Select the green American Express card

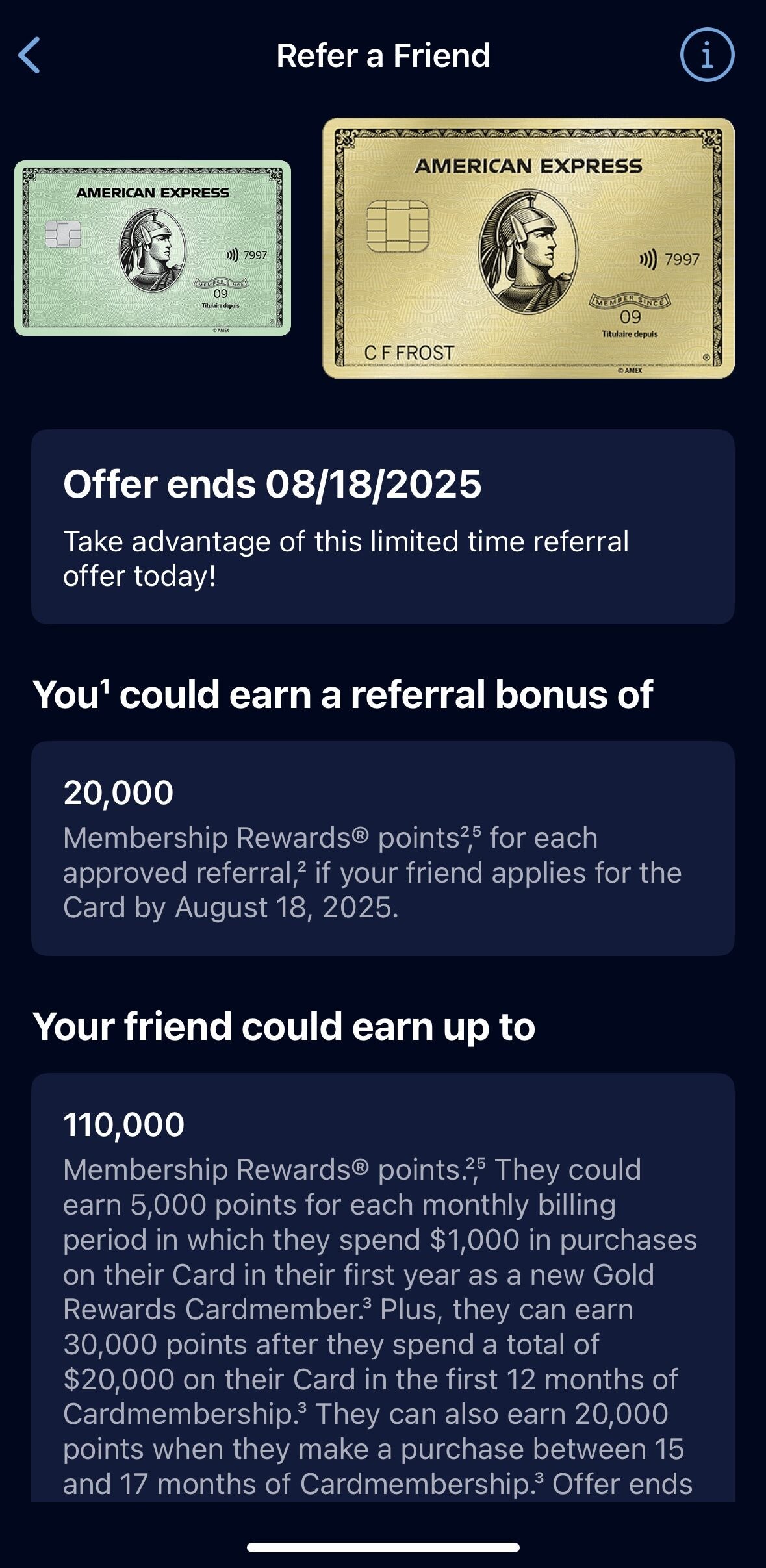pyautogui.click(x=153, y=248)
